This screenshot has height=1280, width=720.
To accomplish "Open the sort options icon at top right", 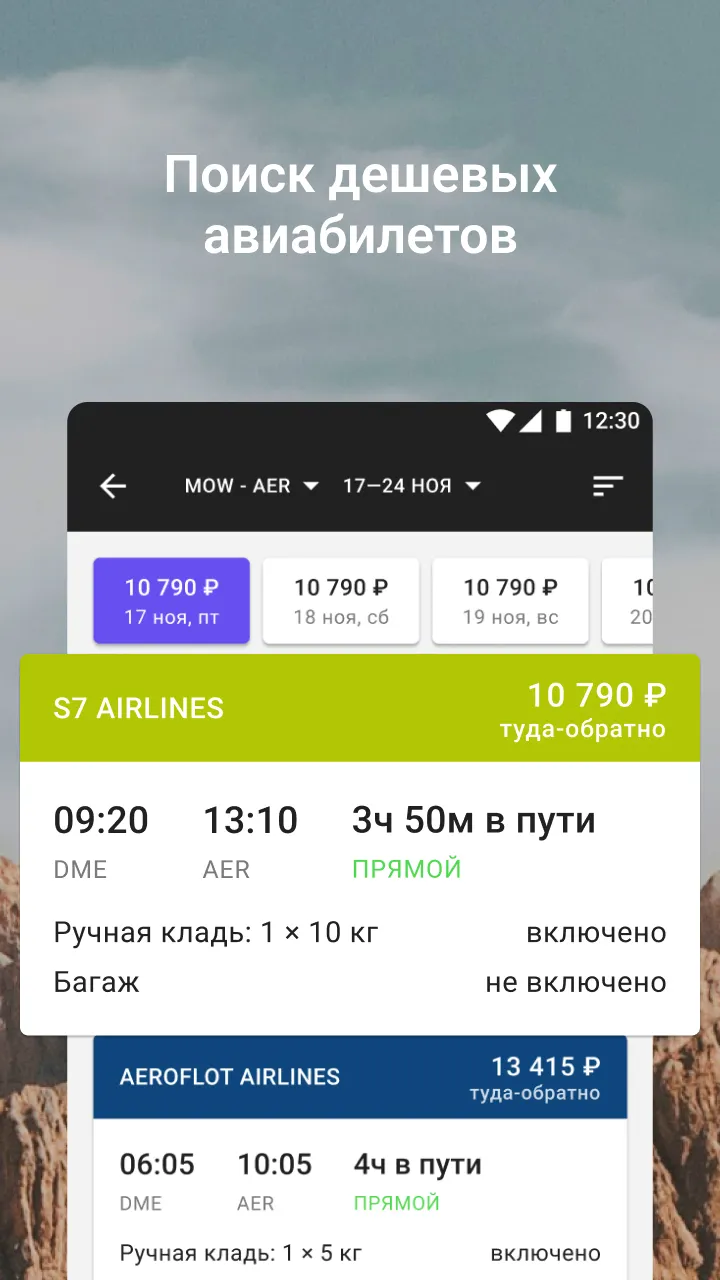I will (x=608, y=486).
